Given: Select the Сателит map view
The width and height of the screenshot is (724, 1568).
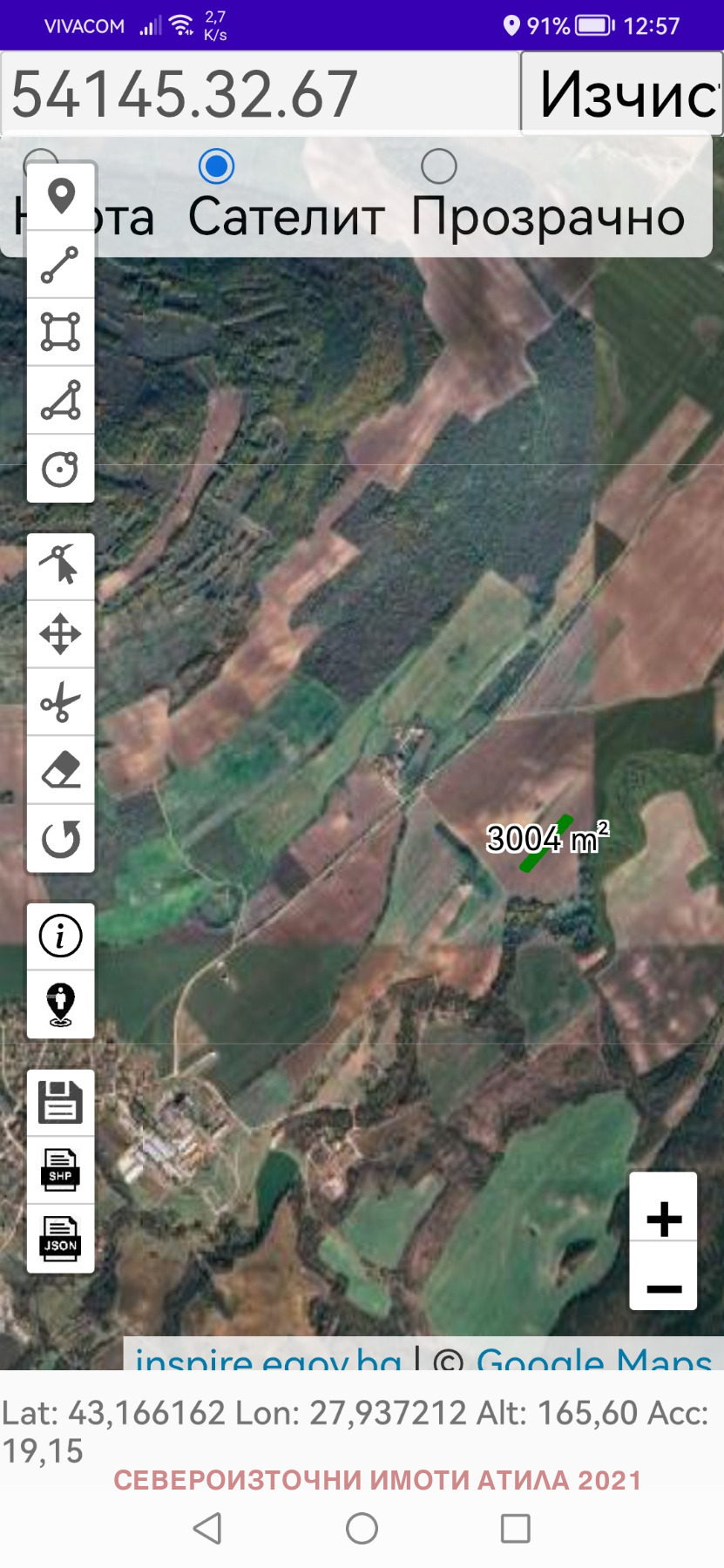Looking at the screenshot, I should (216, 166).
